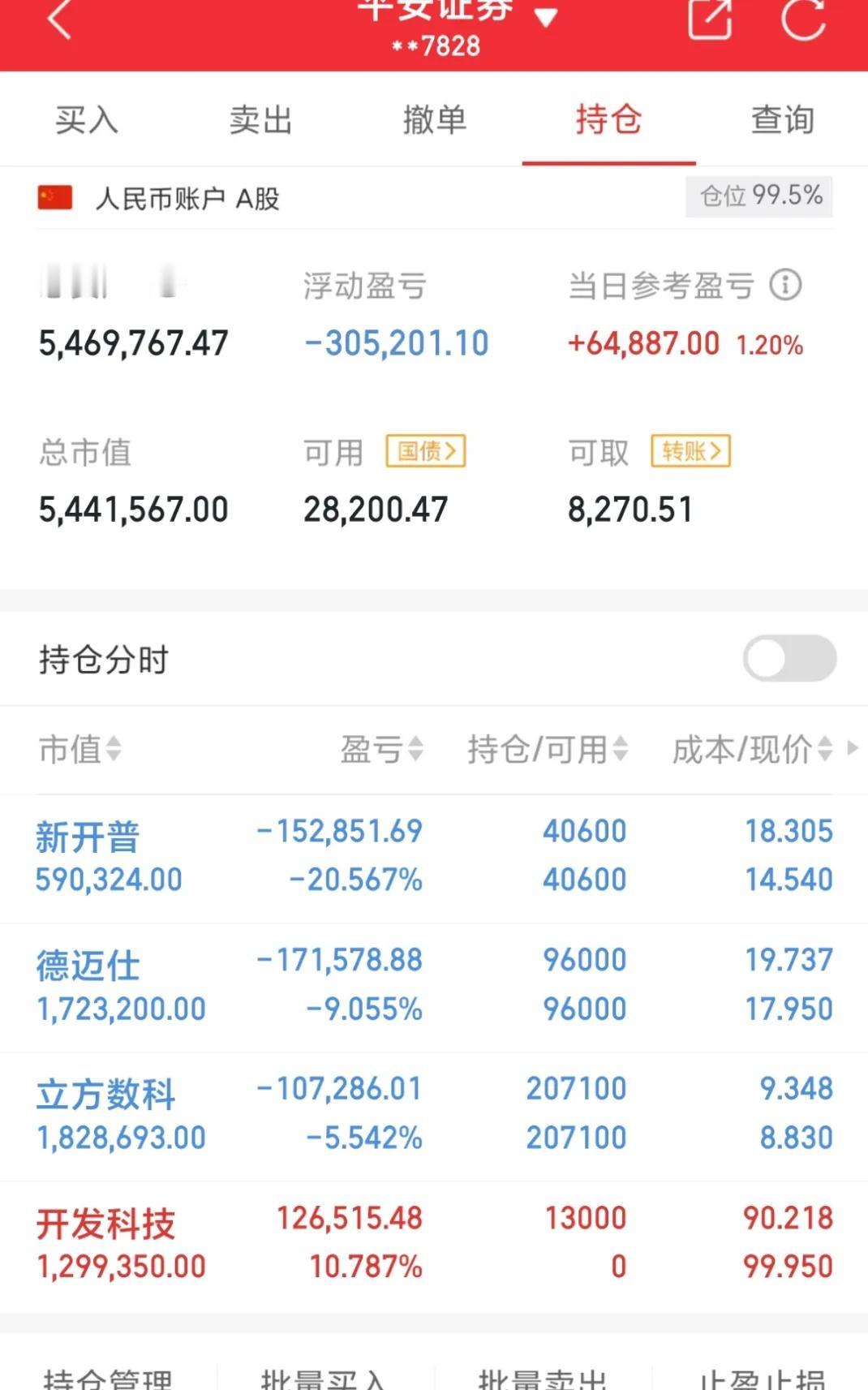Sort holdings by 市值

(79, 749)
